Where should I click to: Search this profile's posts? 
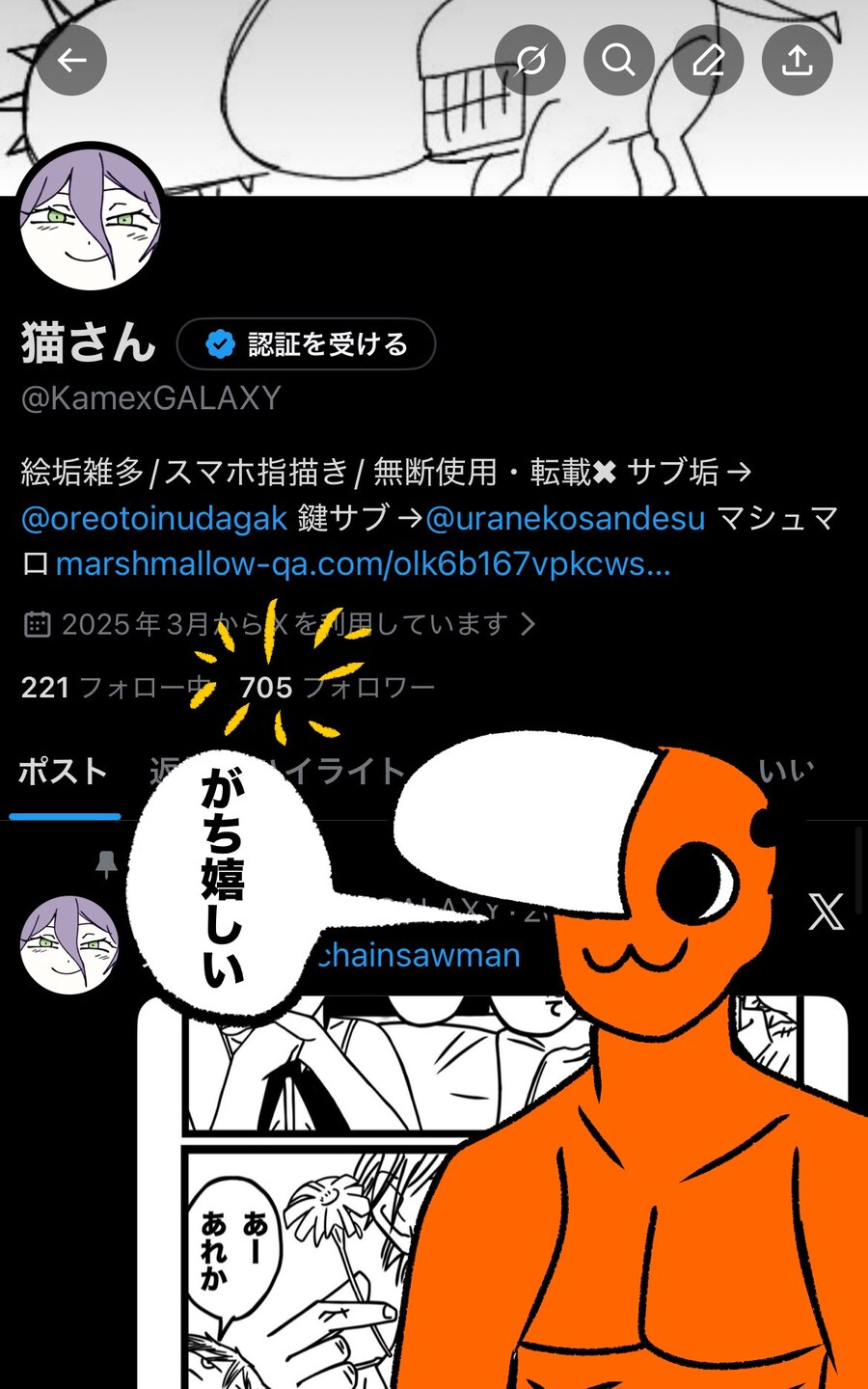tap(618, 61)
